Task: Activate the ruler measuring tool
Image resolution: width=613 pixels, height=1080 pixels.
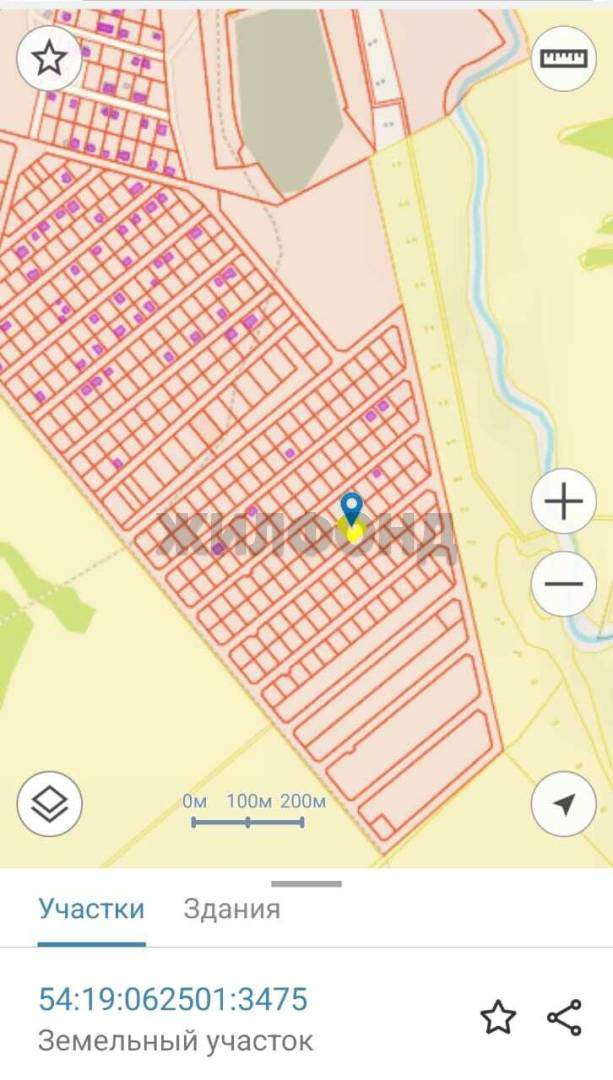Action: pos(564,58)
